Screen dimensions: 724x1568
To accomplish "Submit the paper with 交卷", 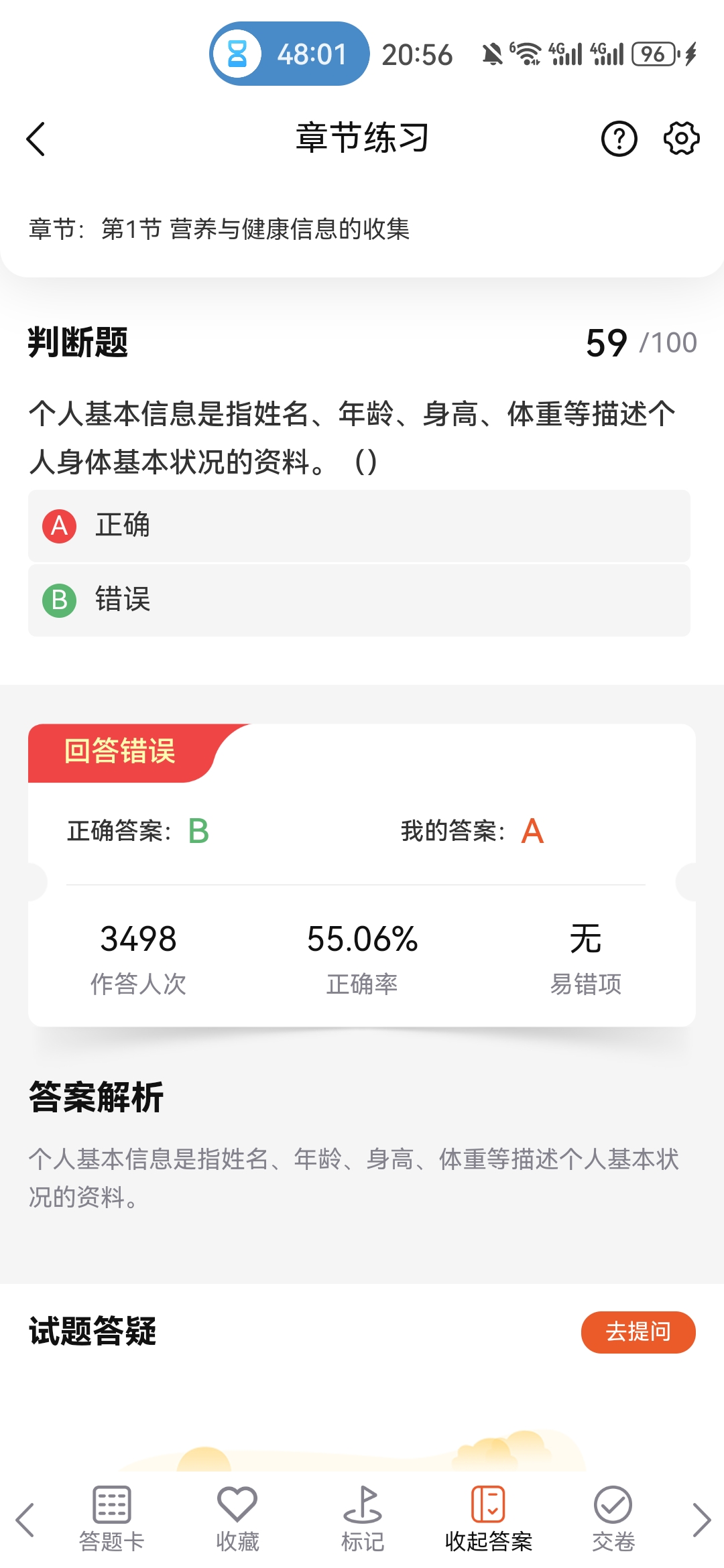I will click(x=613, y=1518).
